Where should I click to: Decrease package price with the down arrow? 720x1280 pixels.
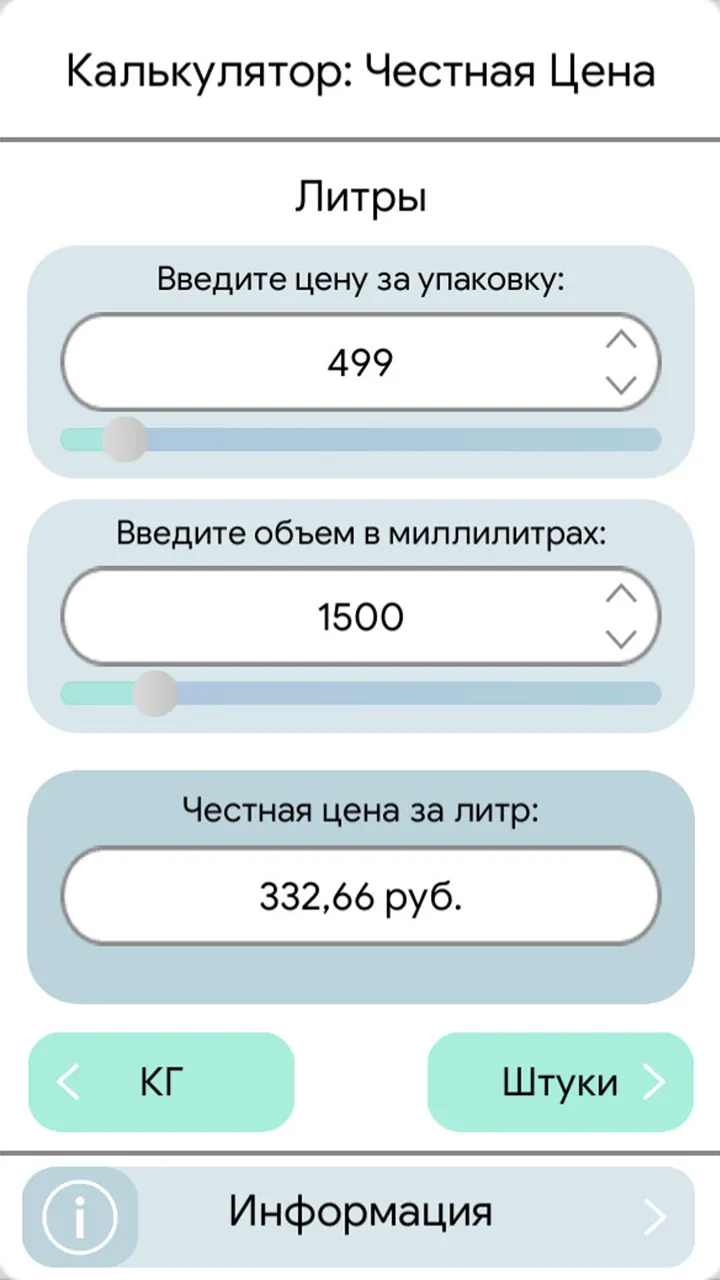(622, 385)
